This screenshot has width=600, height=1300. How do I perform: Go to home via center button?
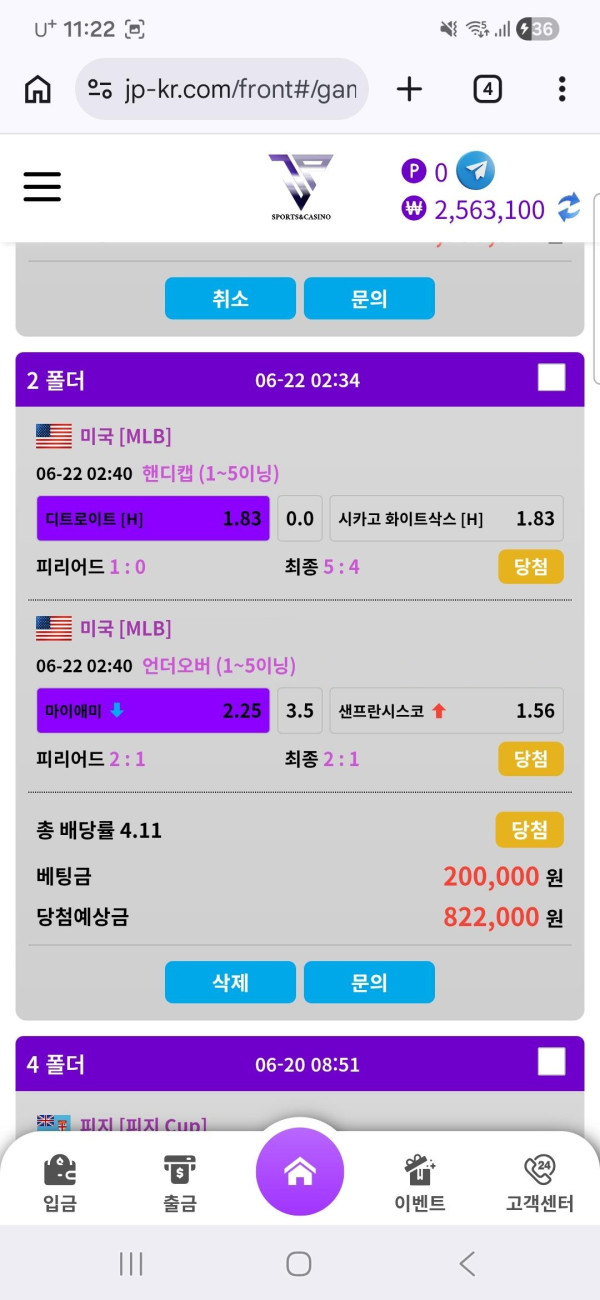pyautogui.click(x=300, y=1171)
